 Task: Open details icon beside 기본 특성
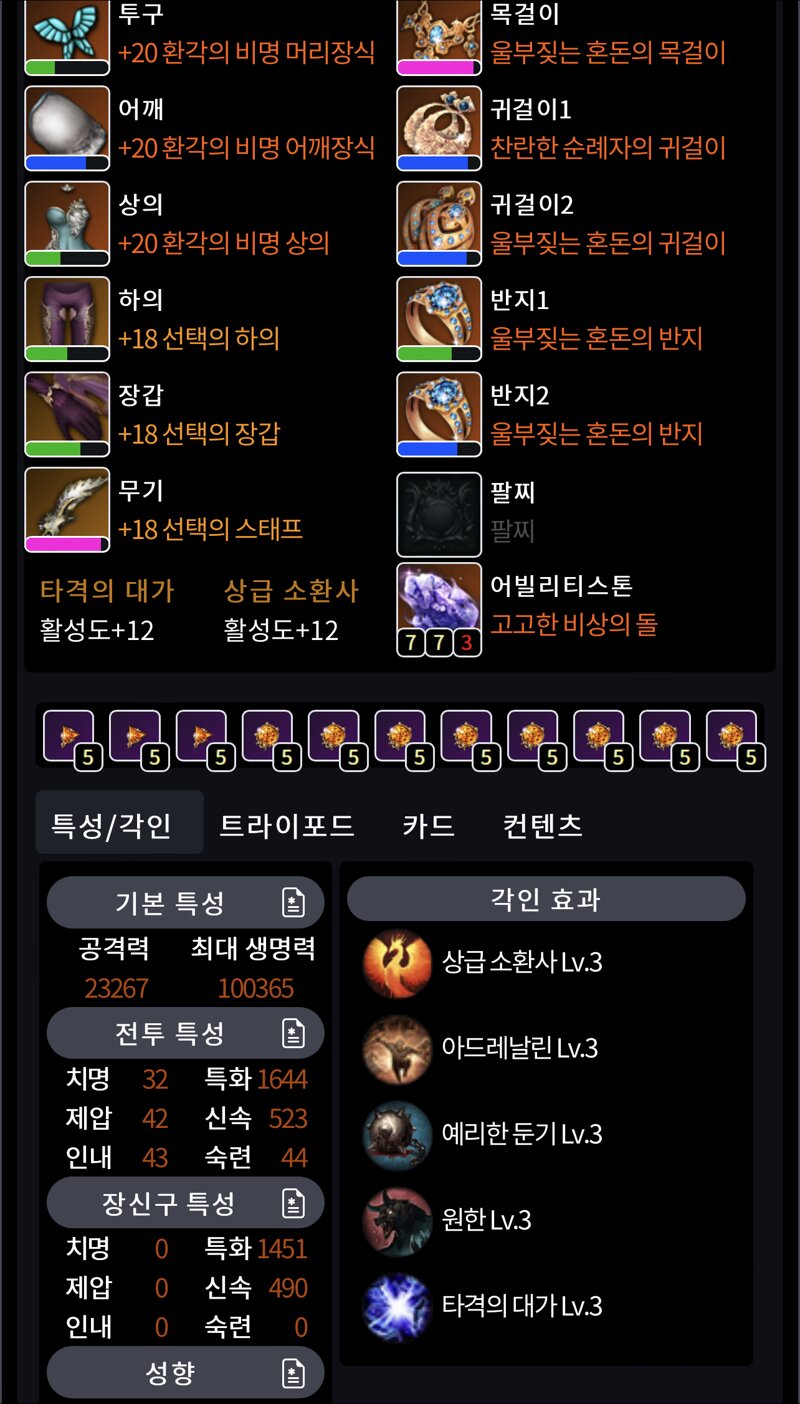(x=292, y=903)
